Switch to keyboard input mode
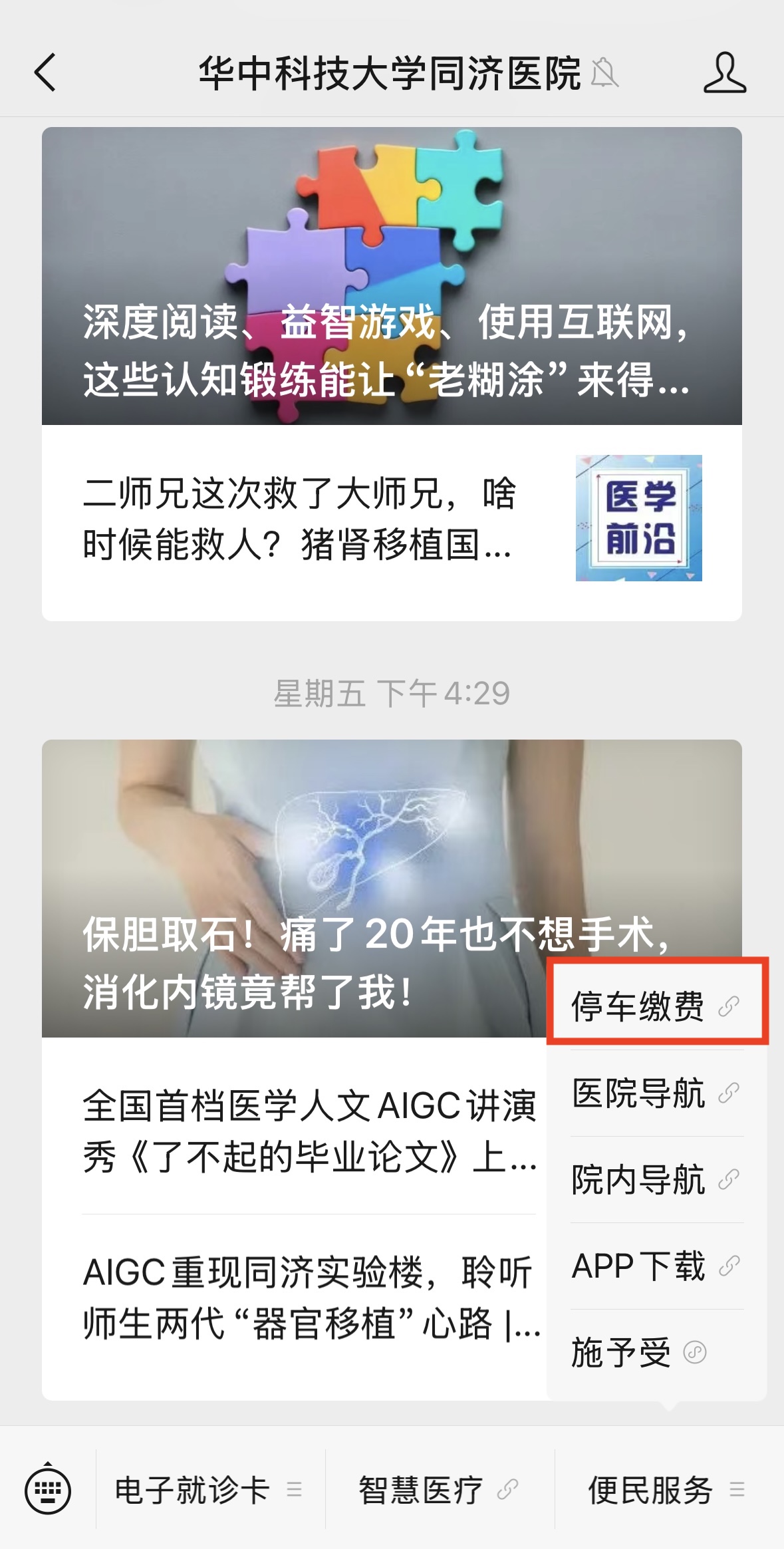This screenshot has height=1549, width=784. point(48,1490)
